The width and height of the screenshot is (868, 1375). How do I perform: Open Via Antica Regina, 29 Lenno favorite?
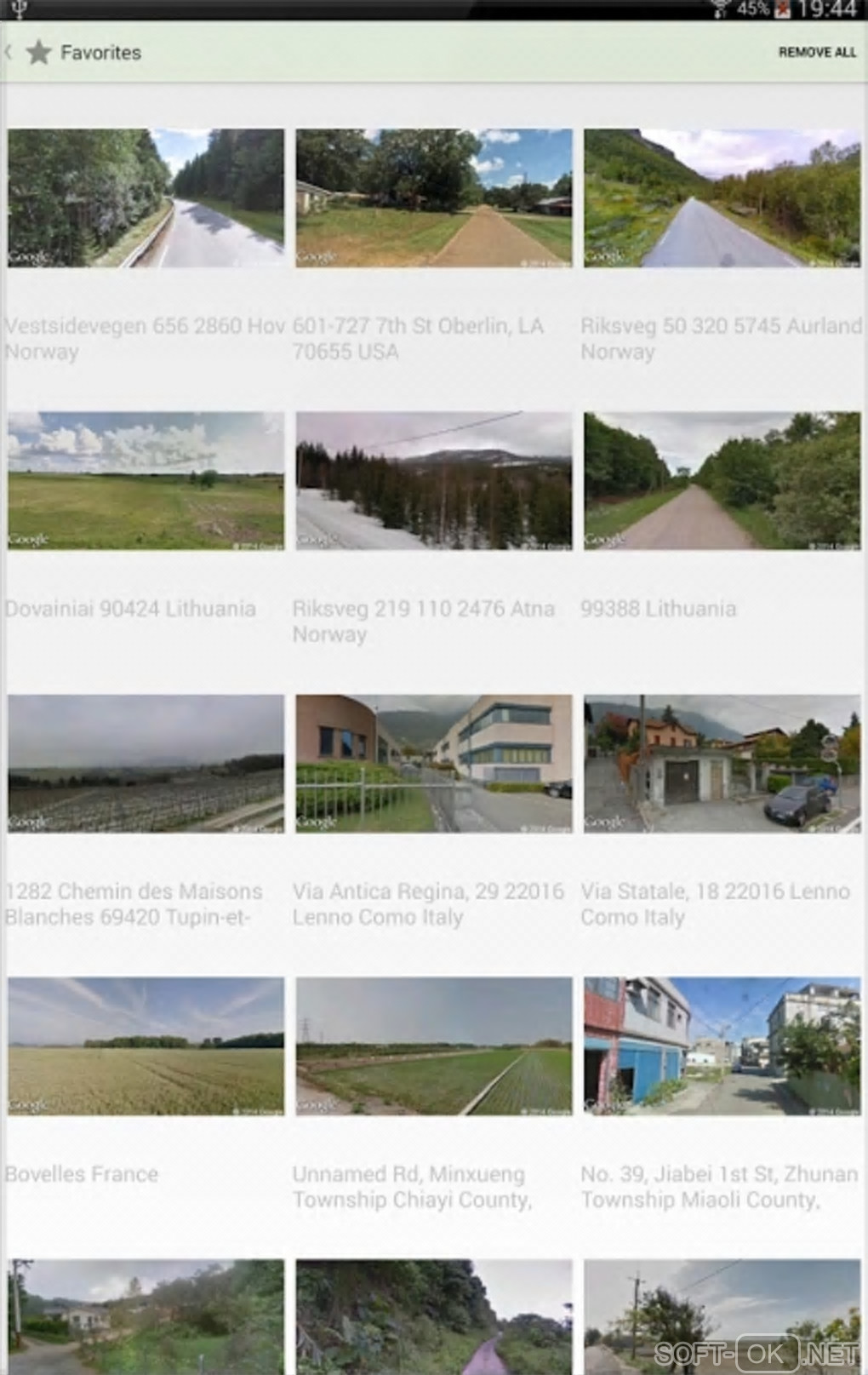click(x=434, y=764)
